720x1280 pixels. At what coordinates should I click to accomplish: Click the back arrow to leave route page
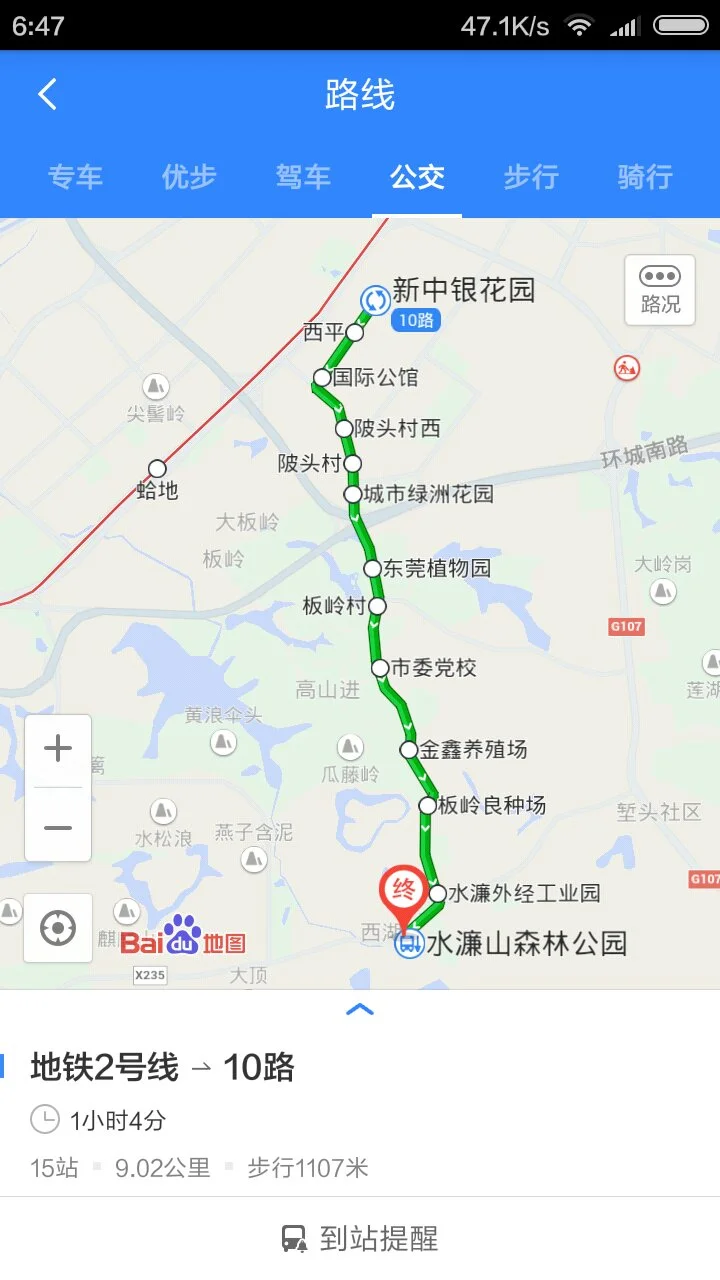pyautogui.click(x=44, y=93)
